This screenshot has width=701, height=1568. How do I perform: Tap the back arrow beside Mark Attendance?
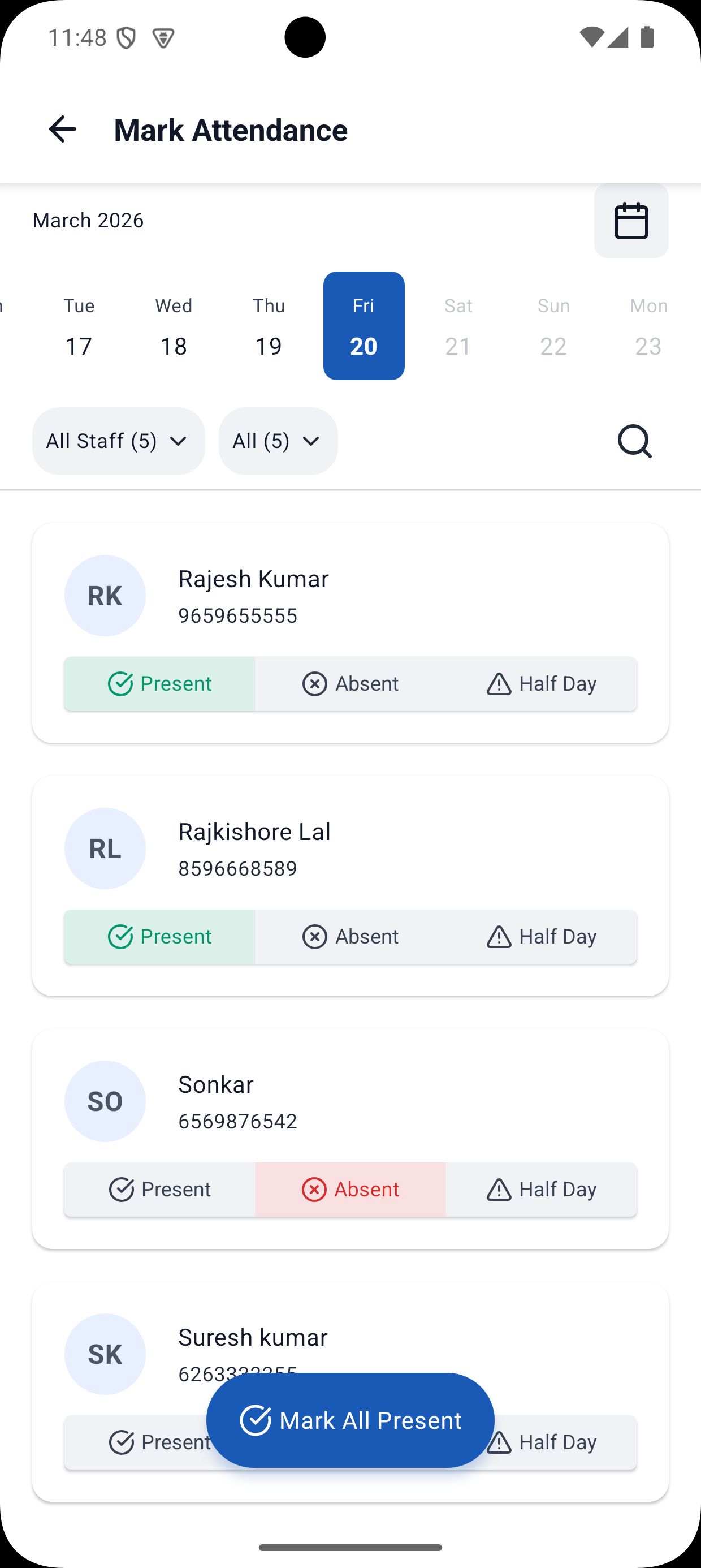pos(62,129)
